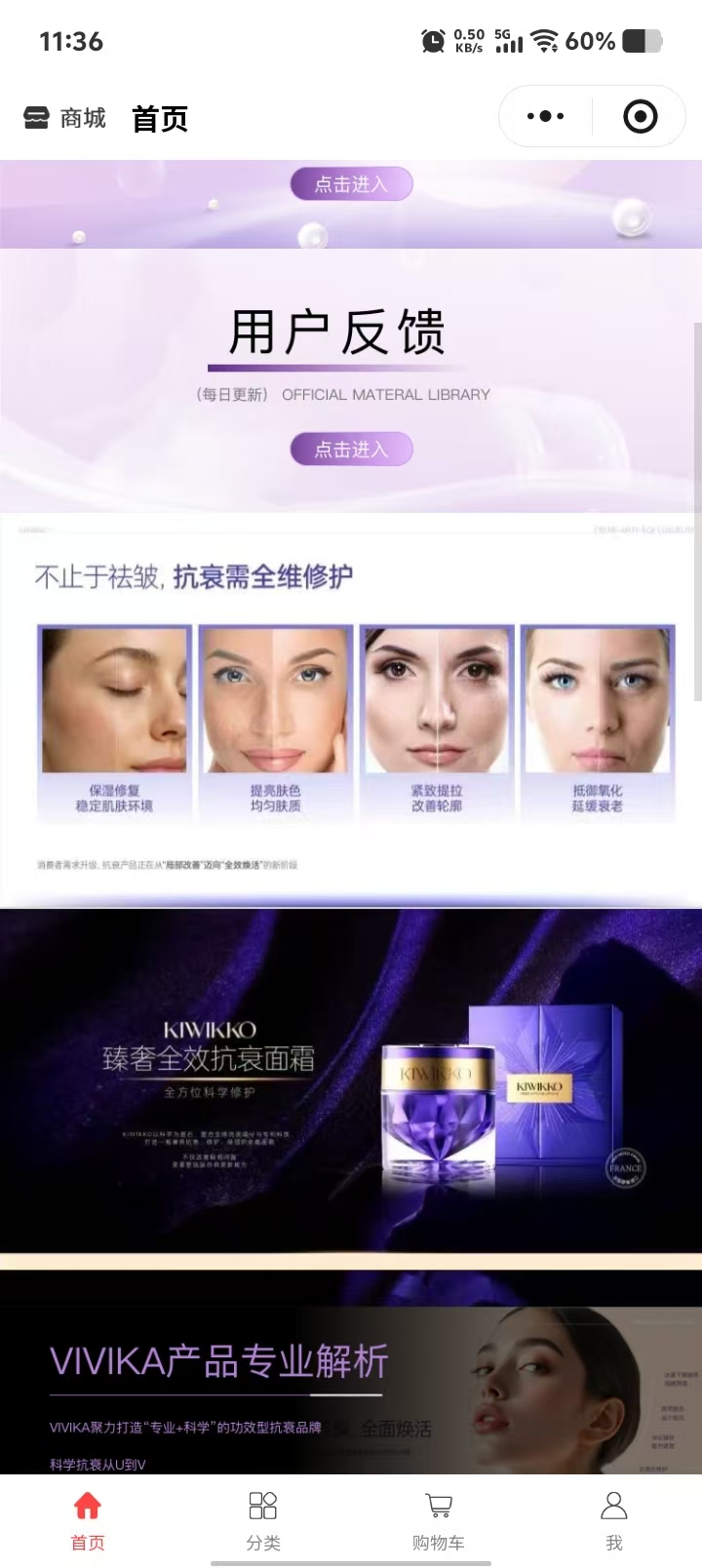Screen dimensions: 702x1568
Task: Open the 购物车 tab
Action: [x=439, y=1519]
